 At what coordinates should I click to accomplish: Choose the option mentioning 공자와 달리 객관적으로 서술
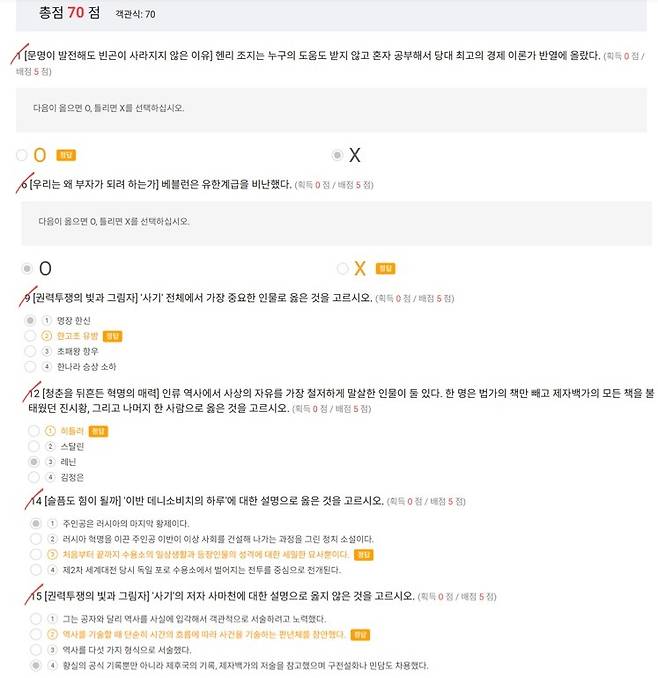(x=35, y=618)
